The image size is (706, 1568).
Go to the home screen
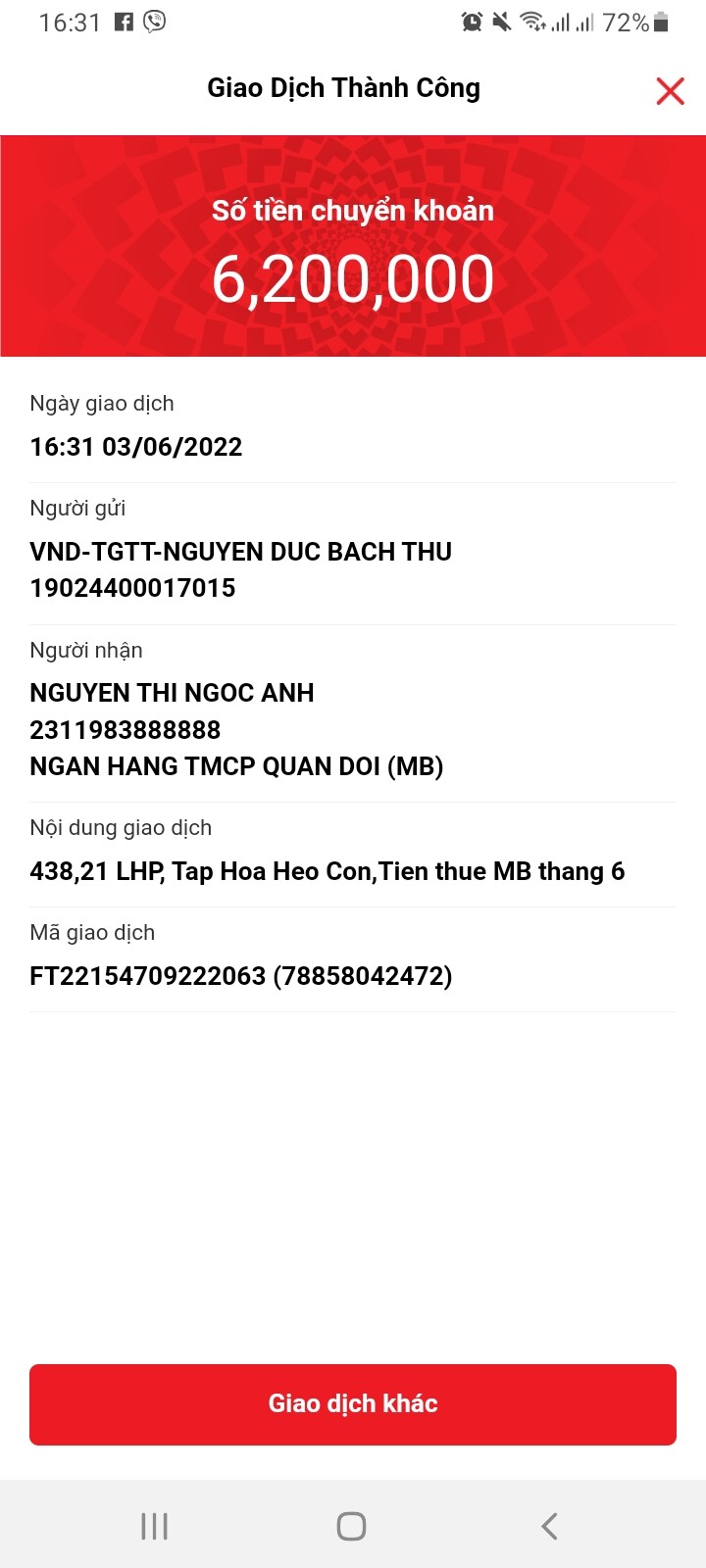point(351,1526)
